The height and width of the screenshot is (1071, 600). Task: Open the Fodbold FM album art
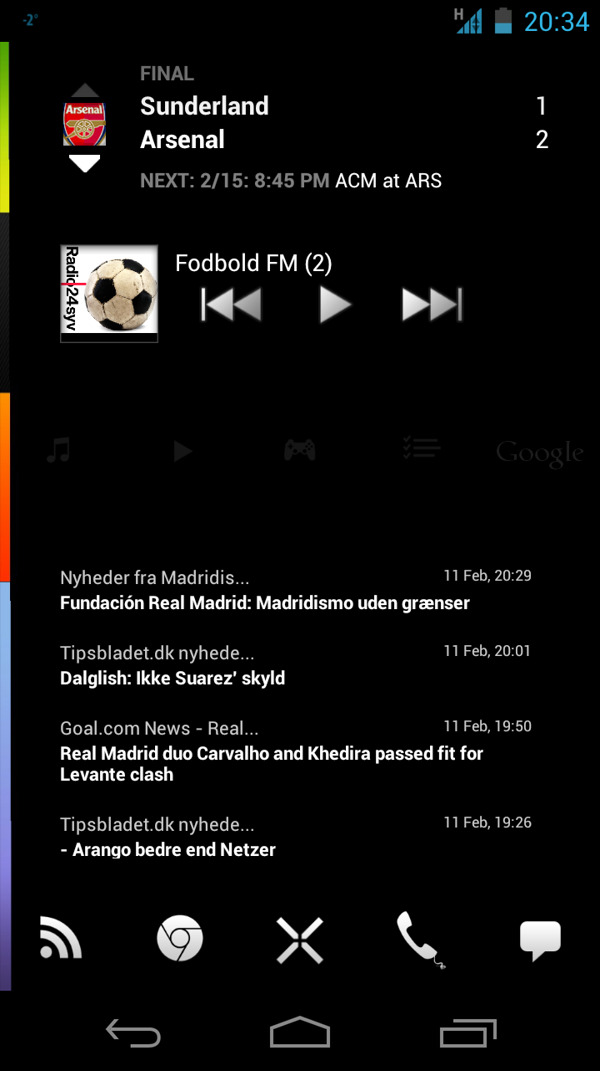109,293
